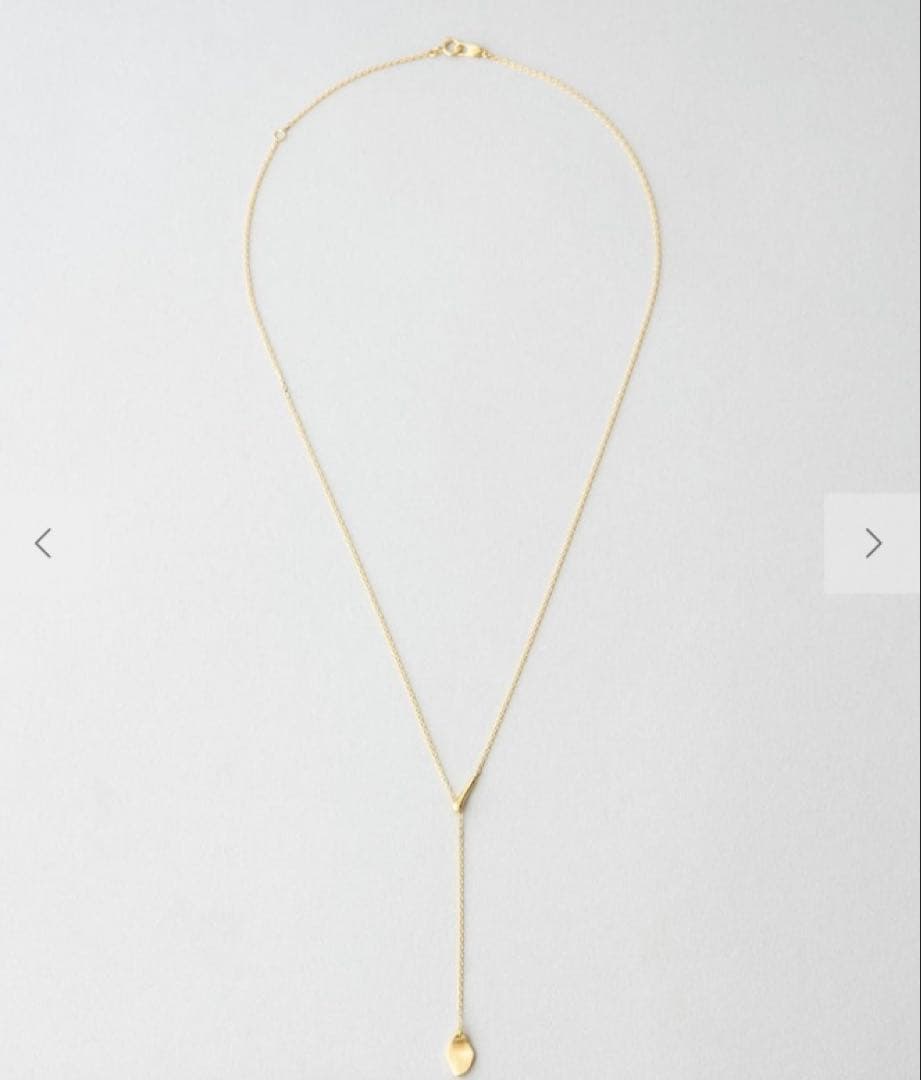Go to the previous product image
This screenshot has height=1080, width=921.
(x=43, y=543)
